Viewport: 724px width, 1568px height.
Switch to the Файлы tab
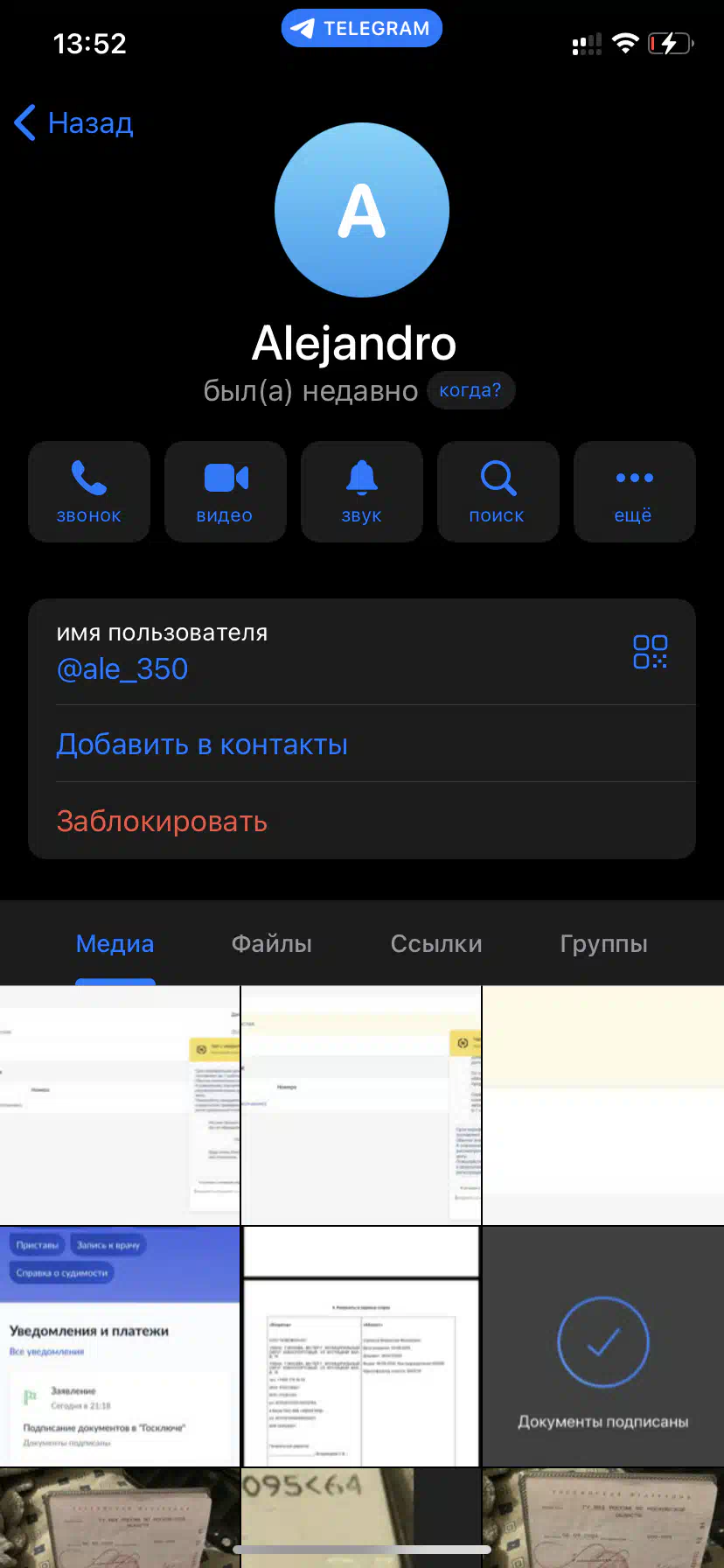pyautogui.click(x=272, y=943)
